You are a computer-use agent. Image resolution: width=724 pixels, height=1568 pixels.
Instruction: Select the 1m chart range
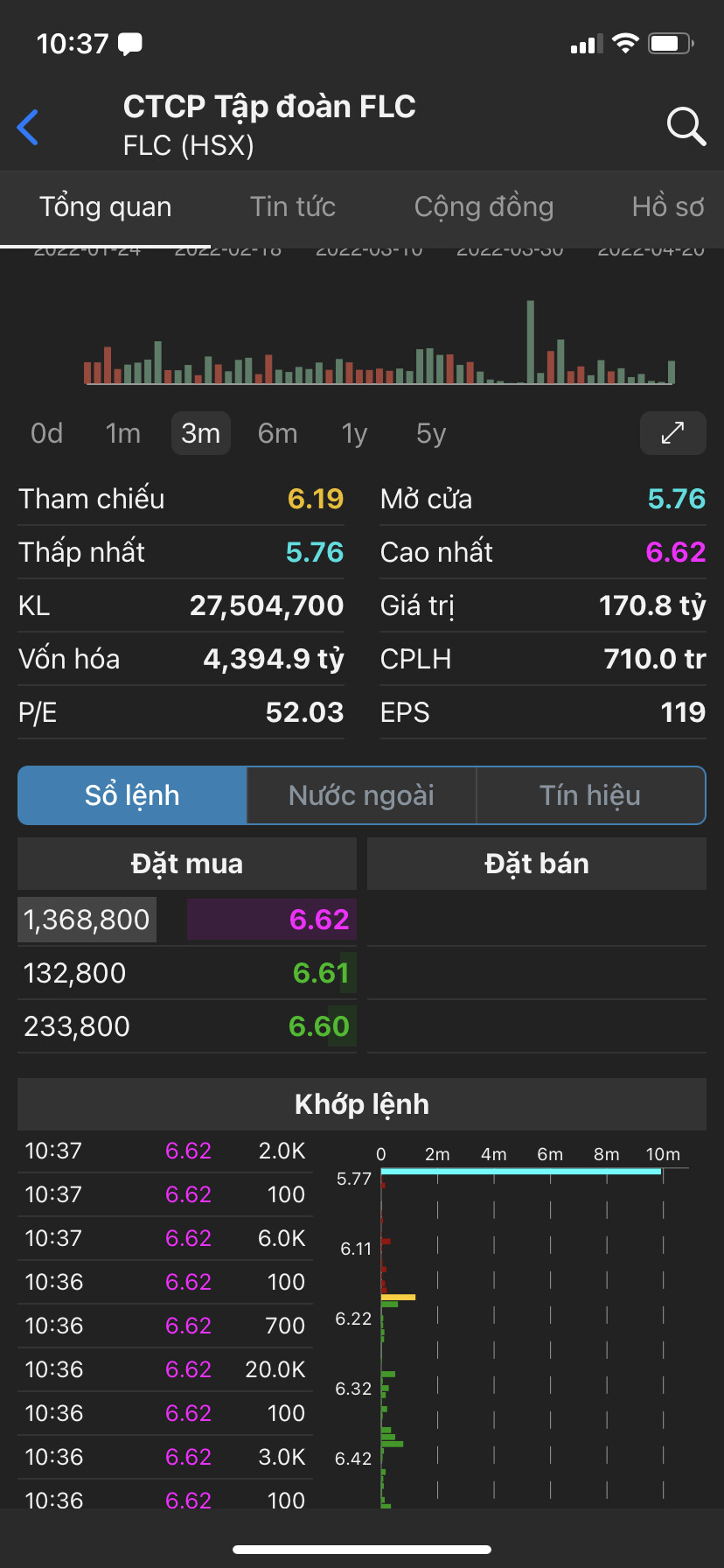(123, 433)
